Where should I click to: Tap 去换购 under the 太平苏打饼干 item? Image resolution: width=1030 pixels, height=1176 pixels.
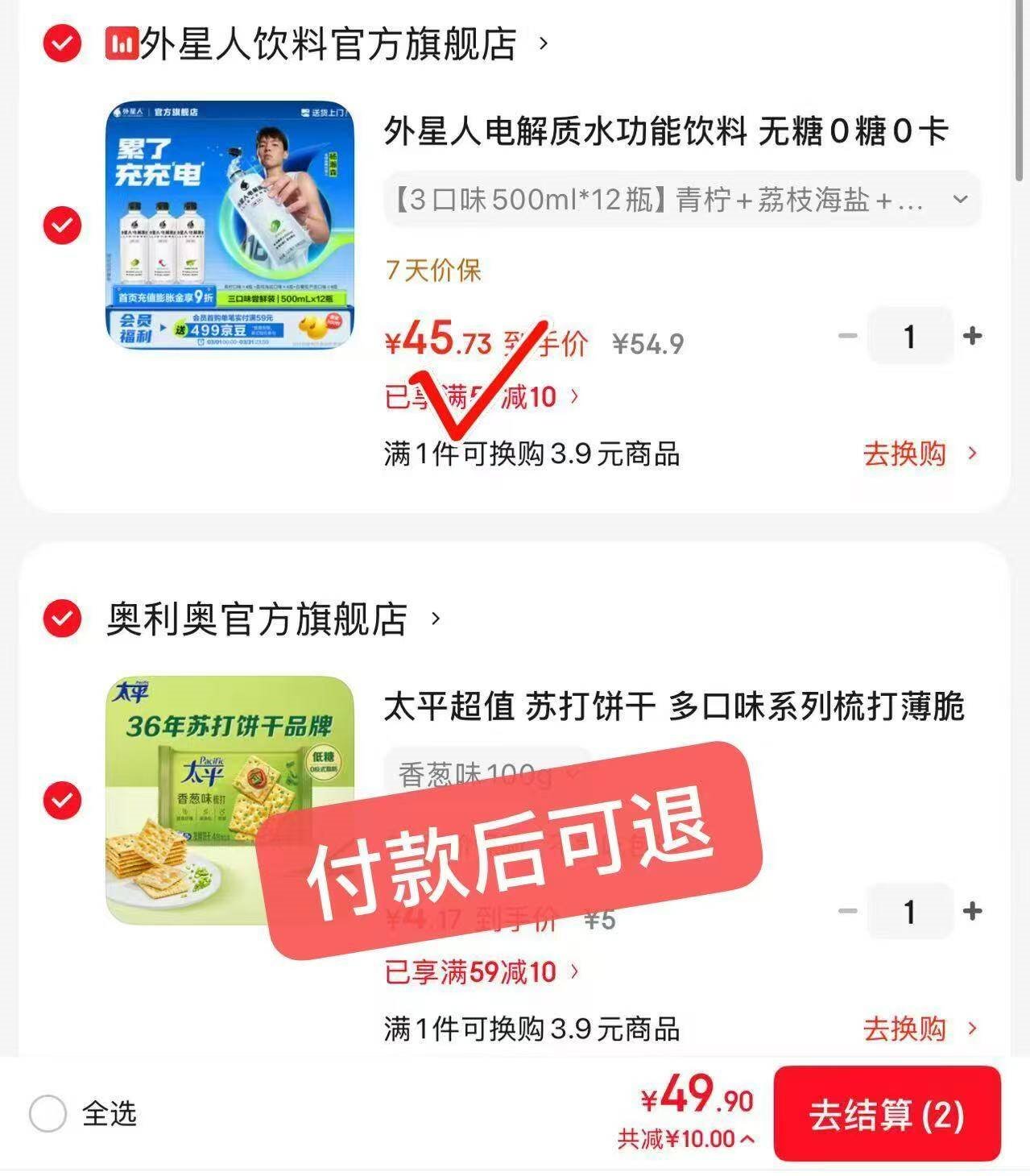[920, 1029]
